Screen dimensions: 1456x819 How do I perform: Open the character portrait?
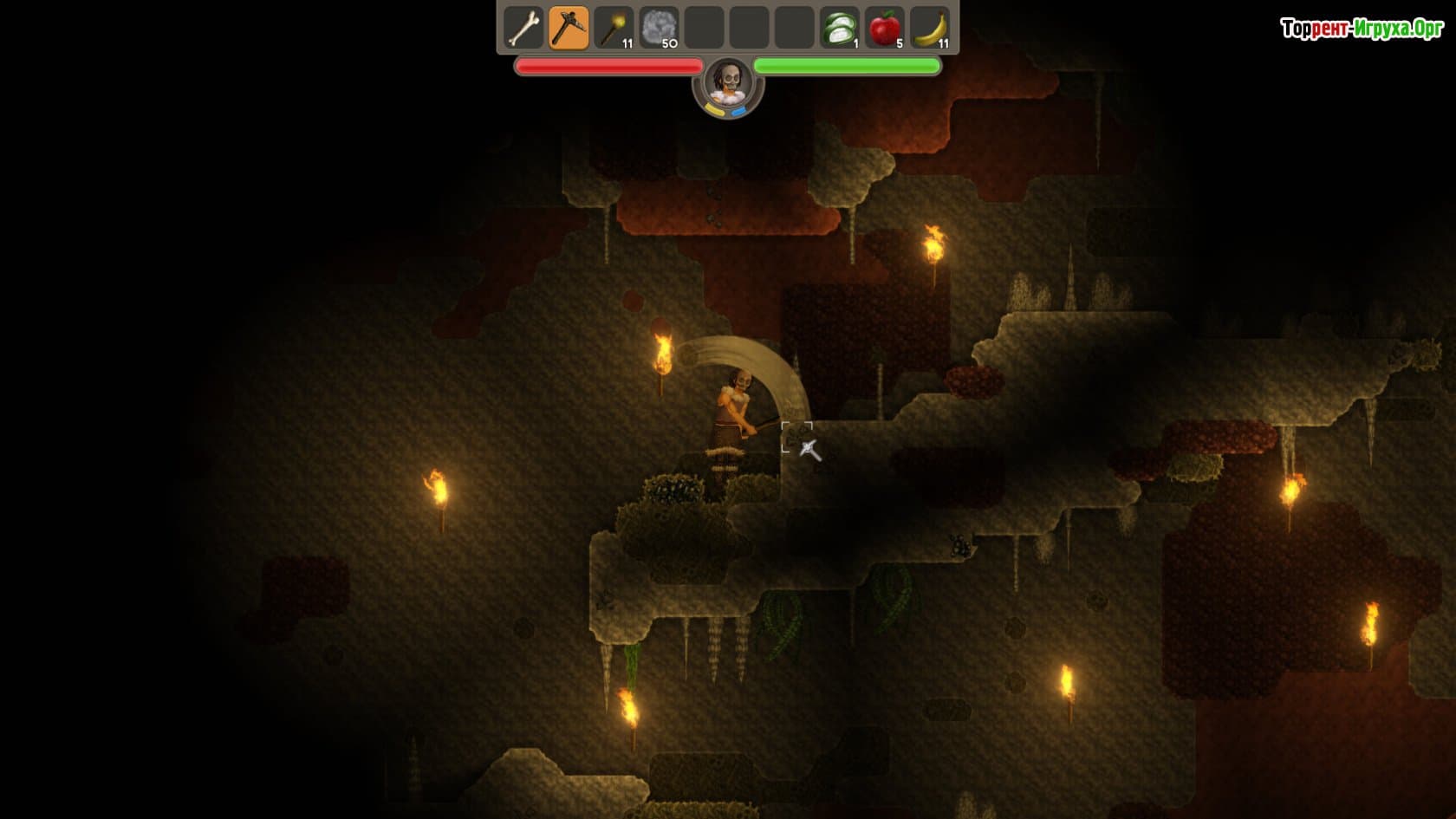click(728, 85)
